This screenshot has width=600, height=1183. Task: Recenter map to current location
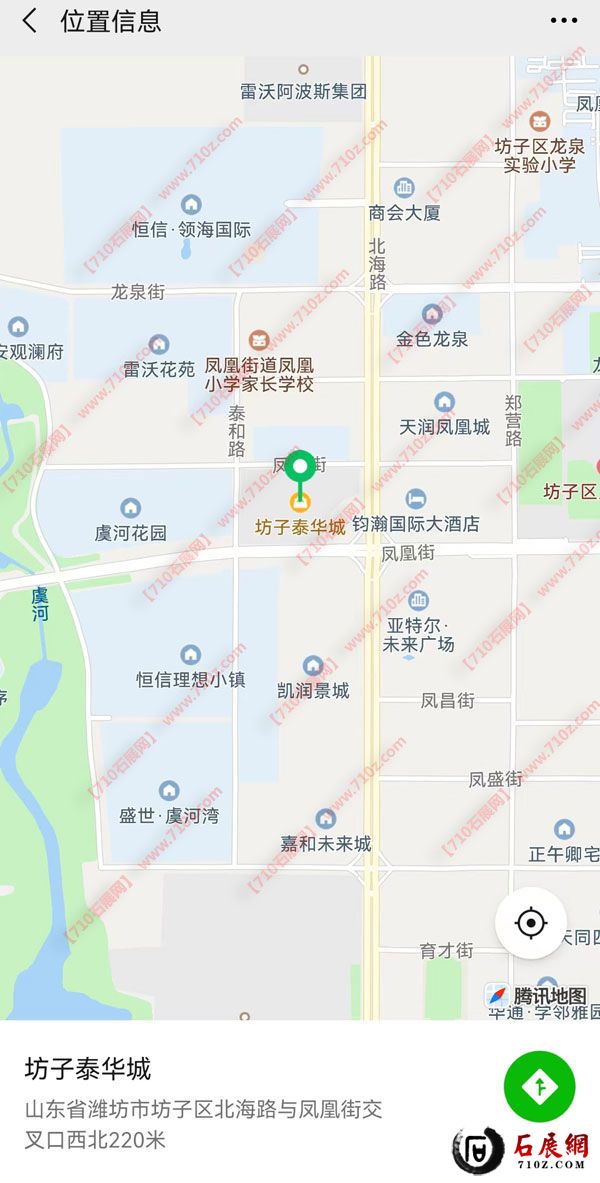(531, 922)
